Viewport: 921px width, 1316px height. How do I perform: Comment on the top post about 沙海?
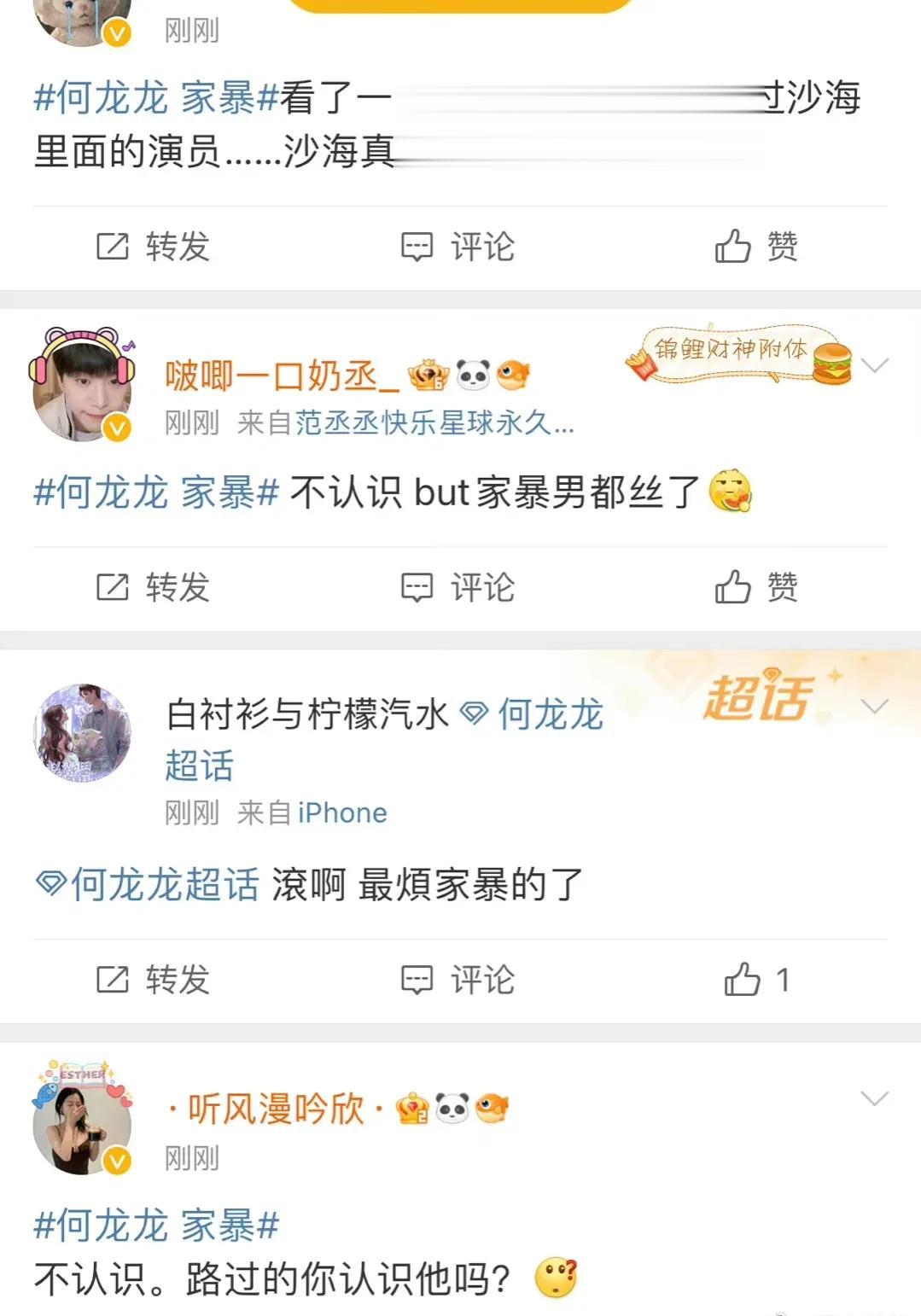tap(458, 247)
